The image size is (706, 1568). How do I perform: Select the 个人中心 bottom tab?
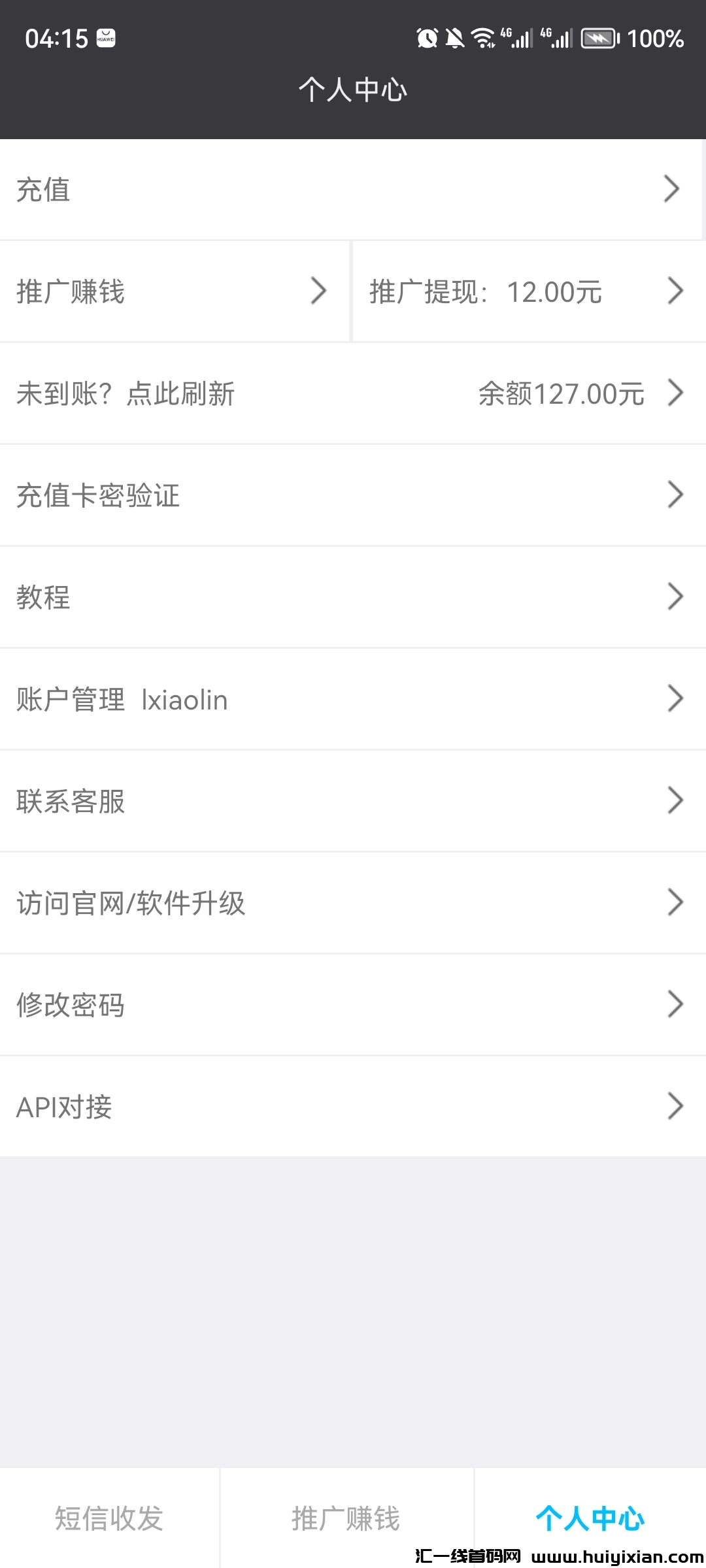[590, 1518]
